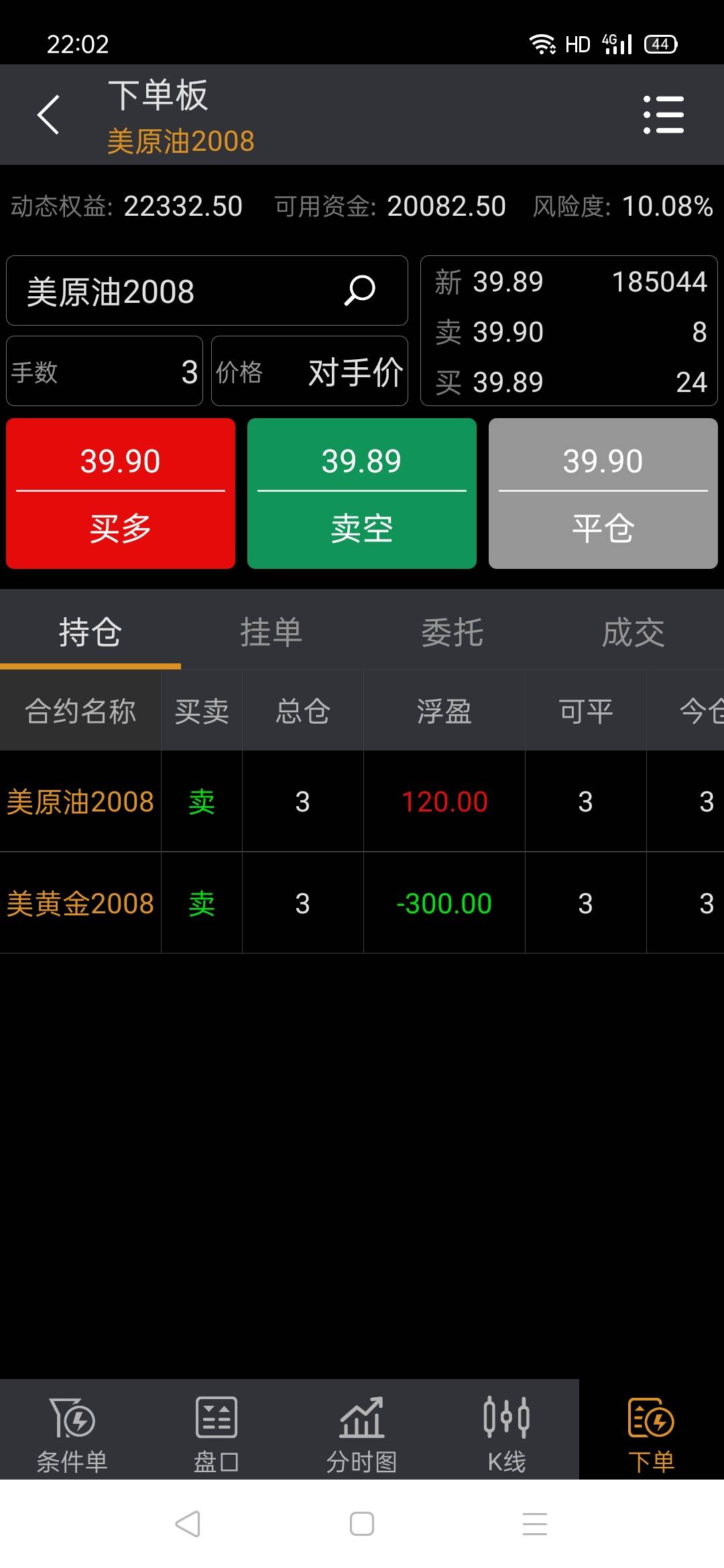Edit the 手数 quantity field
The width and height of the screenshot is (724, 1568).
point(105,371)
